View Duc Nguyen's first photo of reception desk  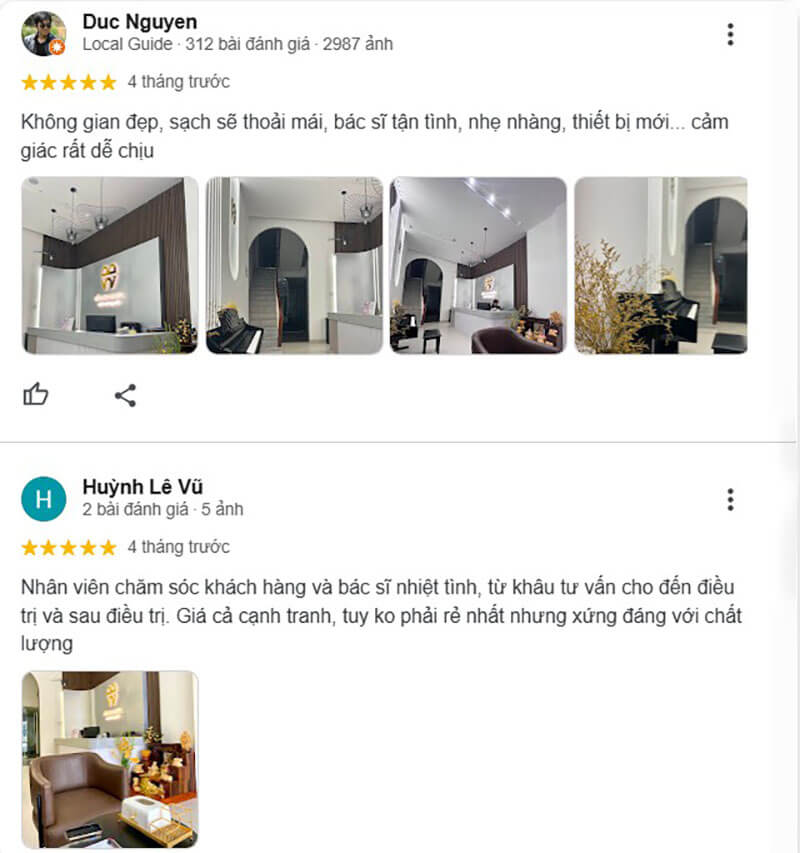click(x=110, y=265)
